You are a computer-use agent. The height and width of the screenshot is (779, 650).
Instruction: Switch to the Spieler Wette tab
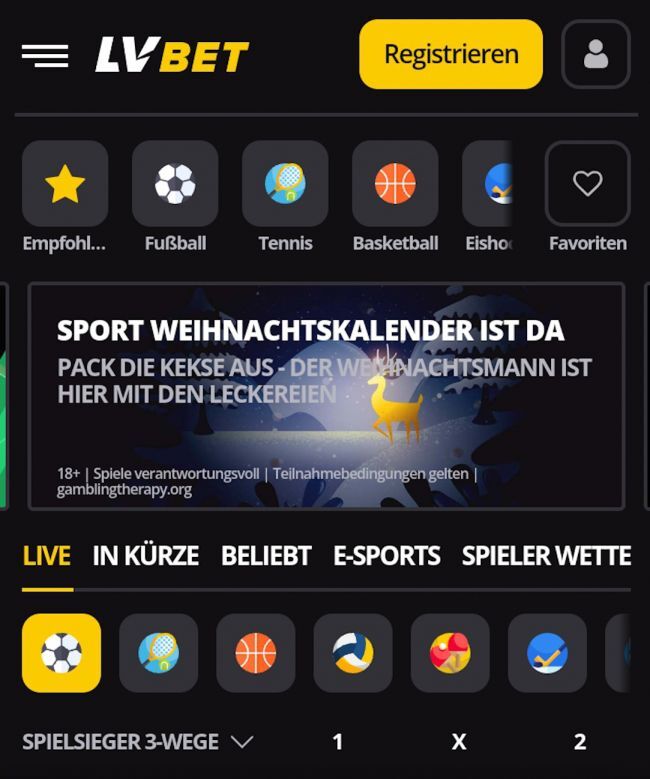point(546,556)
